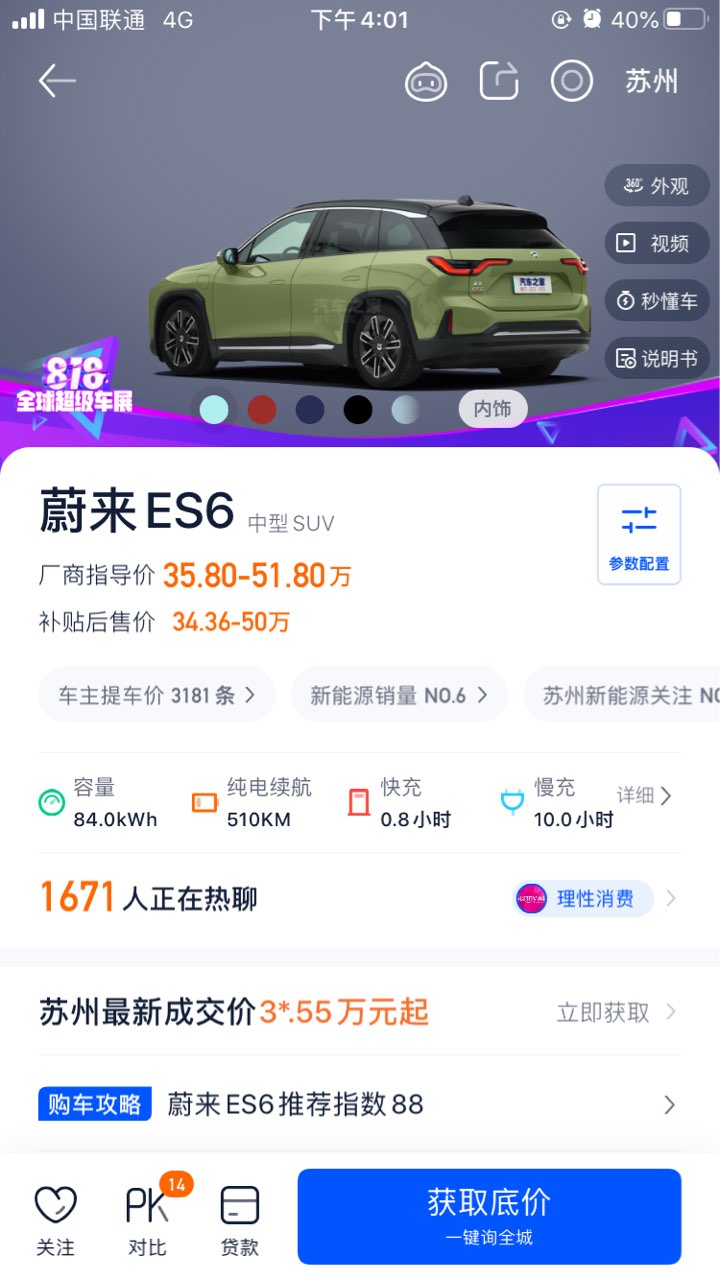Screen dimensions: 720x1280
Task: Expand 详细 charging details
Action: tap(644, 796)
